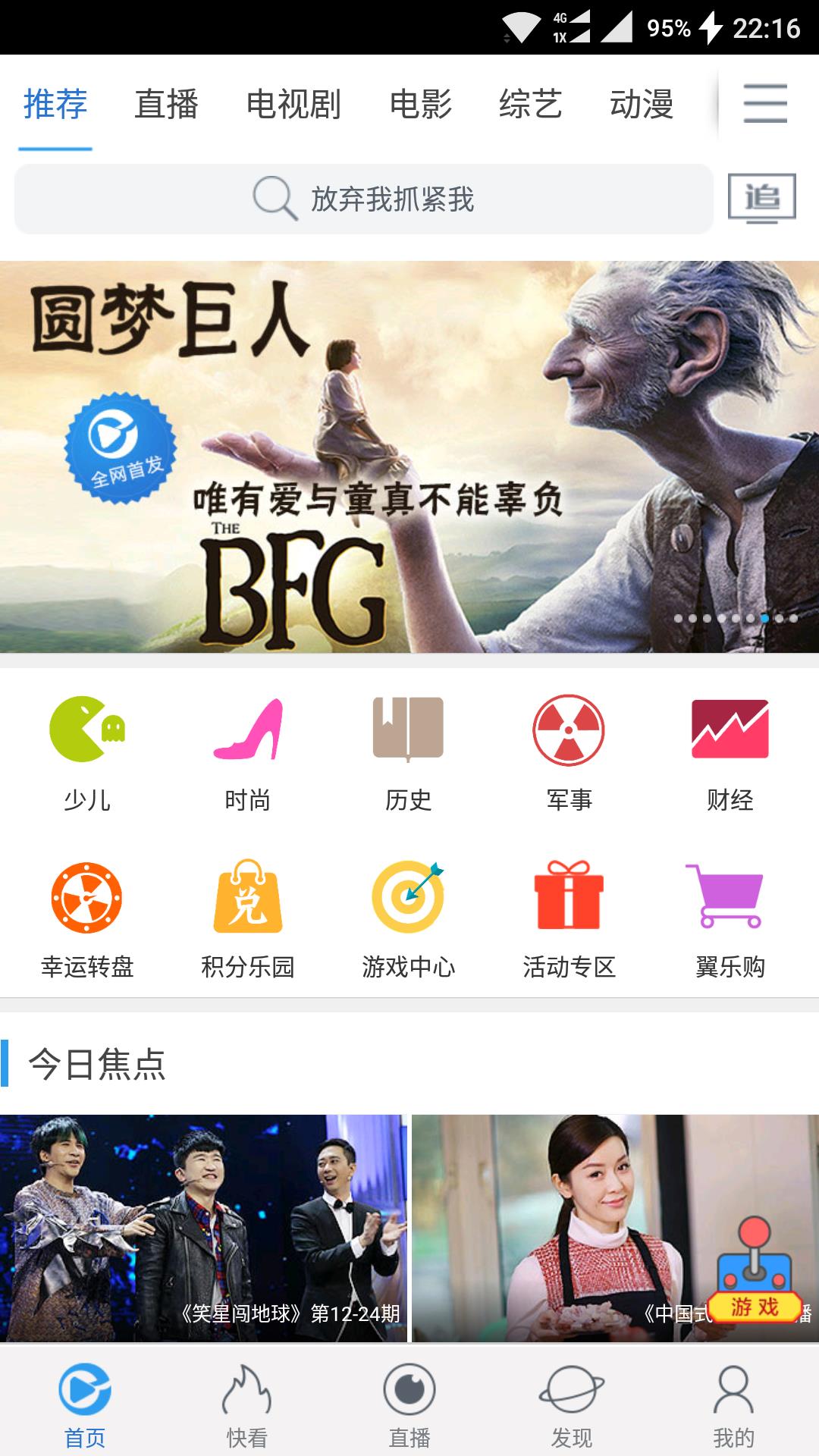Open the channel list hamburger menu
The width and height of the screenshot is (819, 1456).
(x=764, y=104)
